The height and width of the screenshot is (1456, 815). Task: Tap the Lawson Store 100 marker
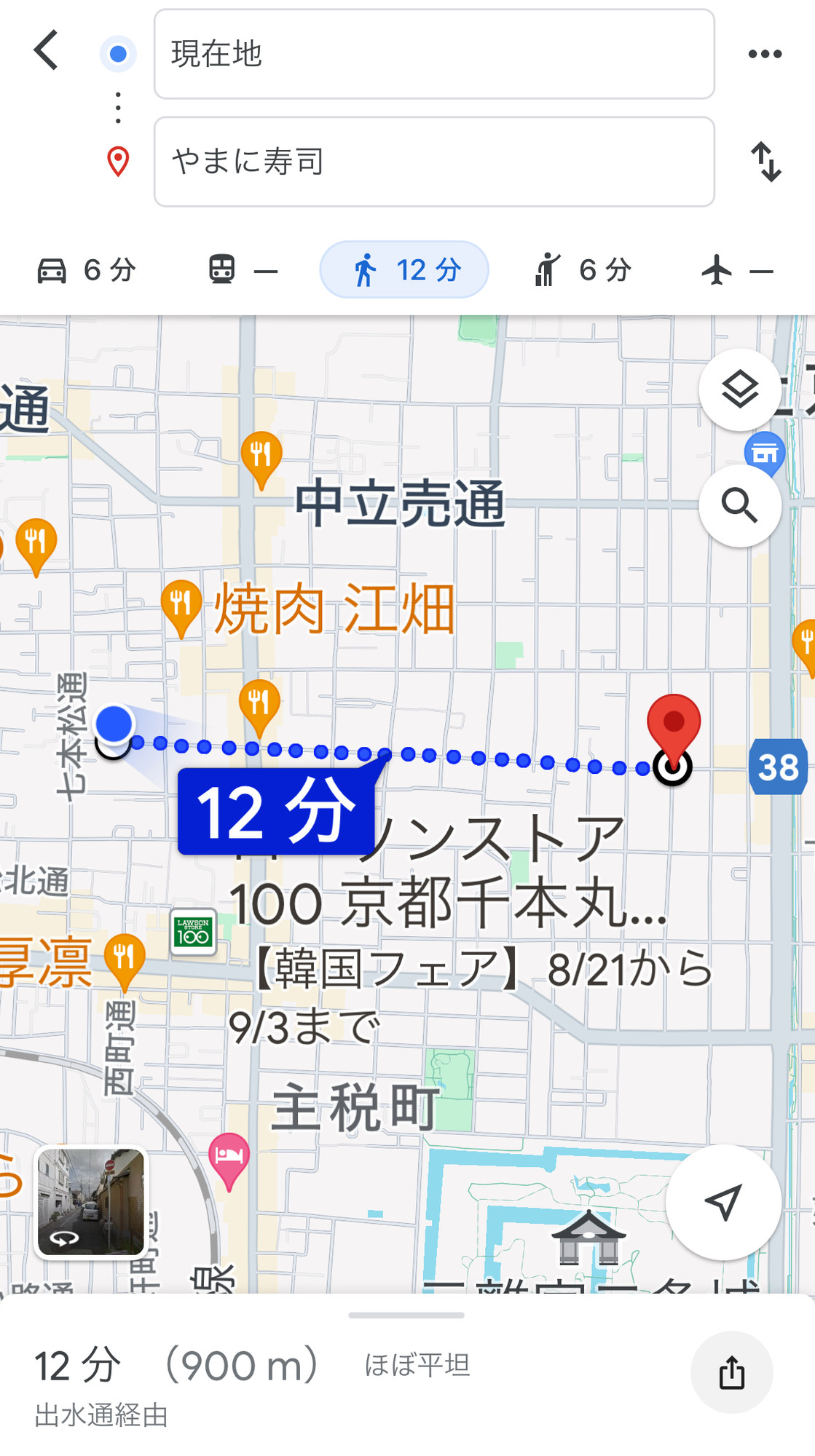[193, 932]
